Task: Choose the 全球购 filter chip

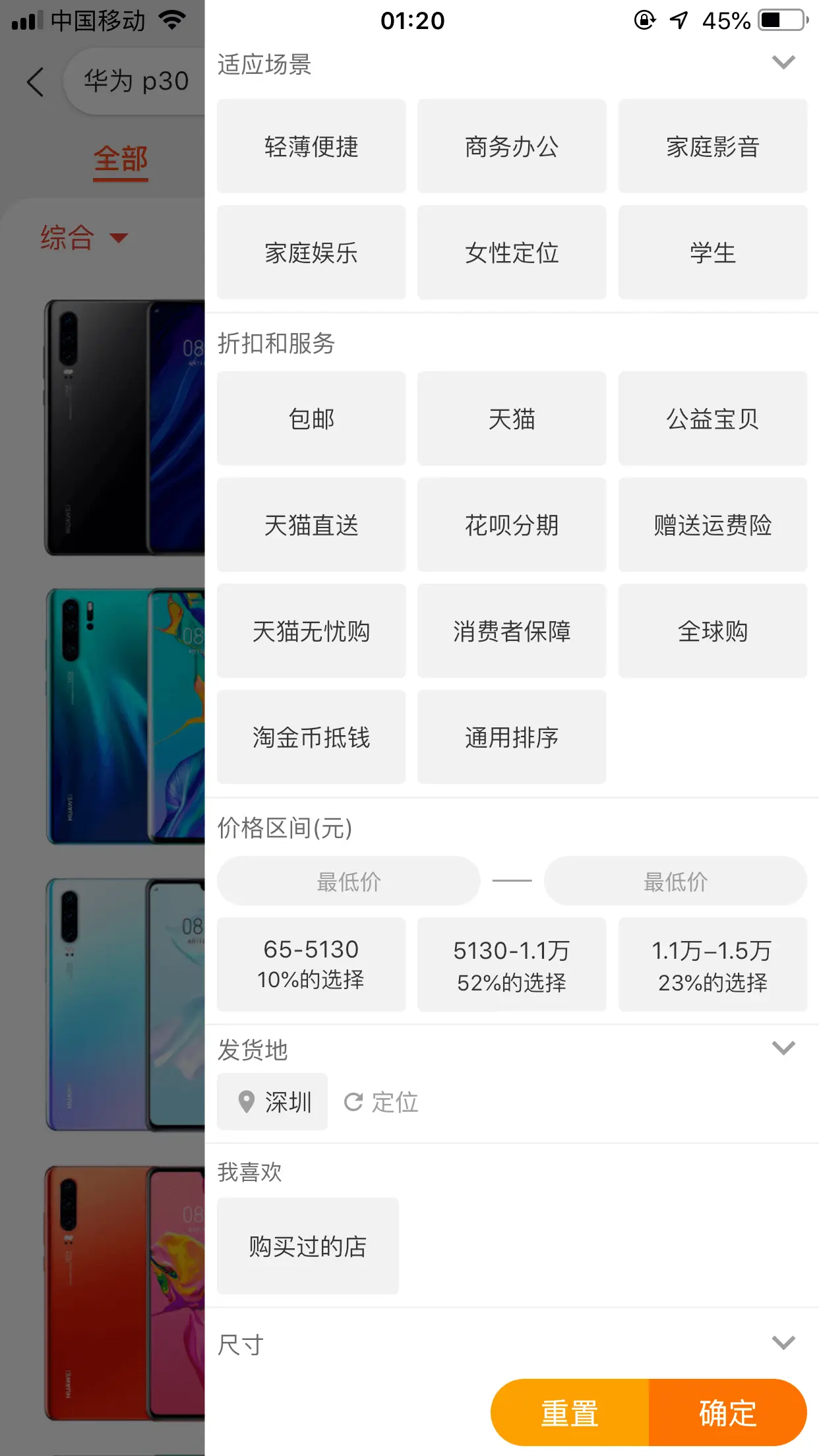Action: 712,631
